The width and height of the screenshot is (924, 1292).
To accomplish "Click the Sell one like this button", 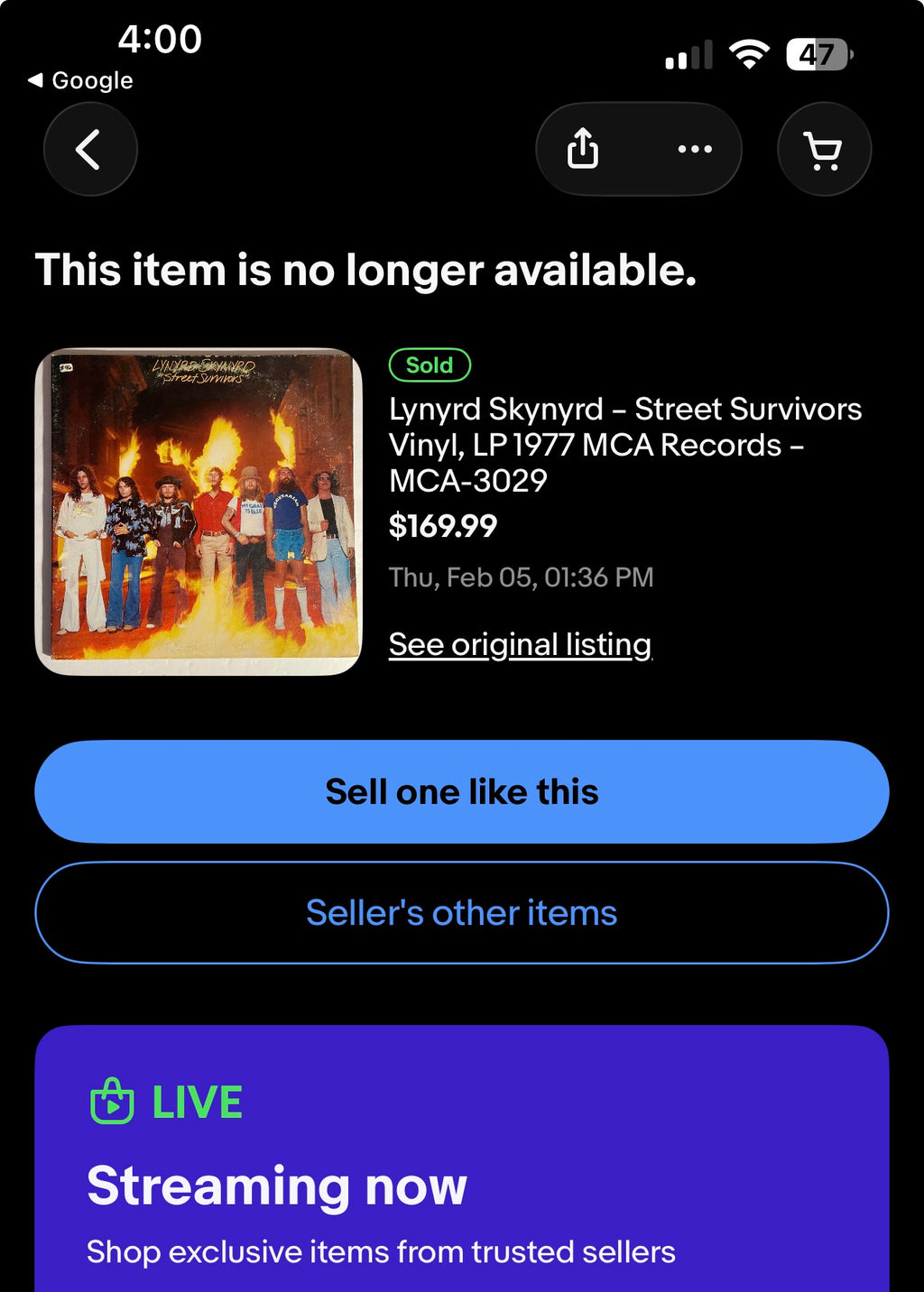I will pyautogui.click(x=461, y=791).
